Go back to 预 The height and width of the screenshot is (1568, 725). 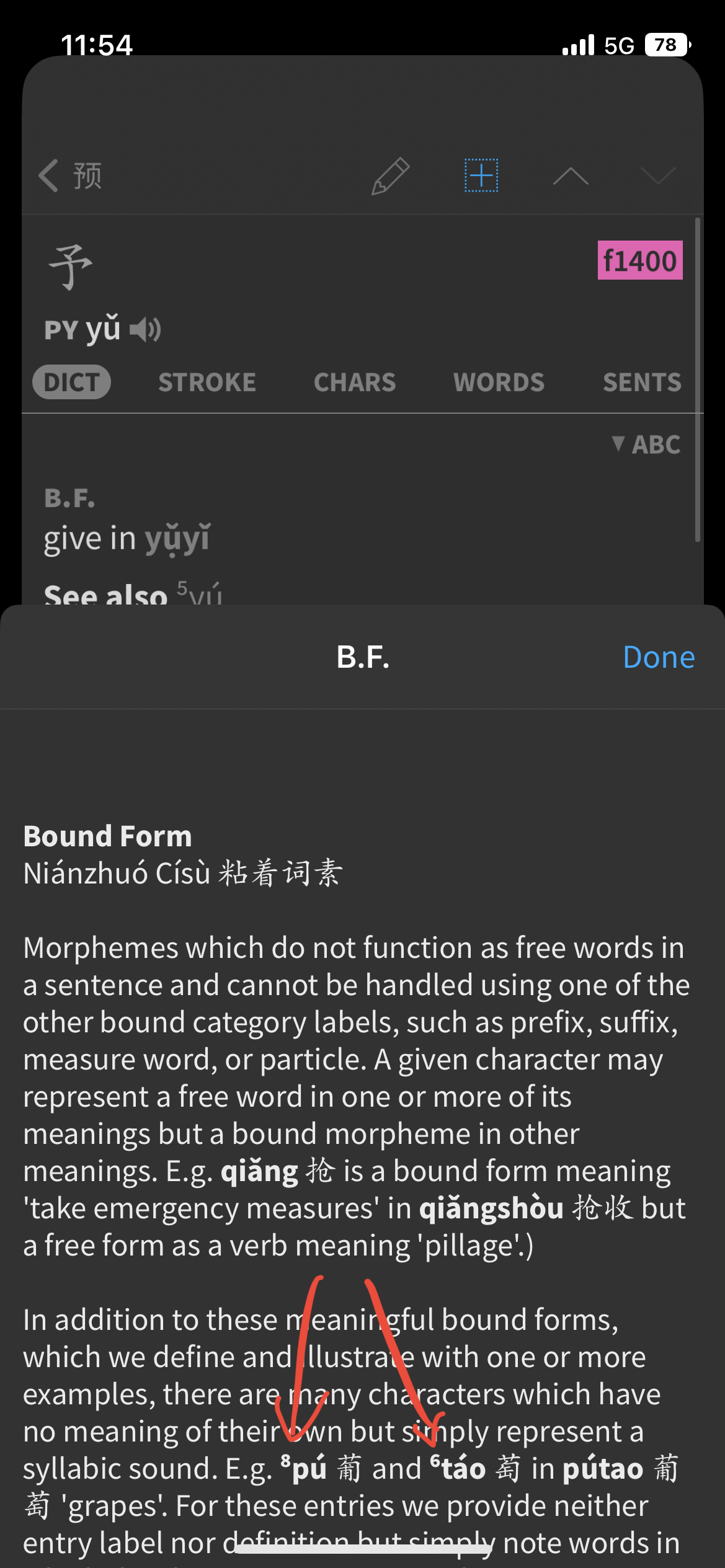(x=70, y=176)
